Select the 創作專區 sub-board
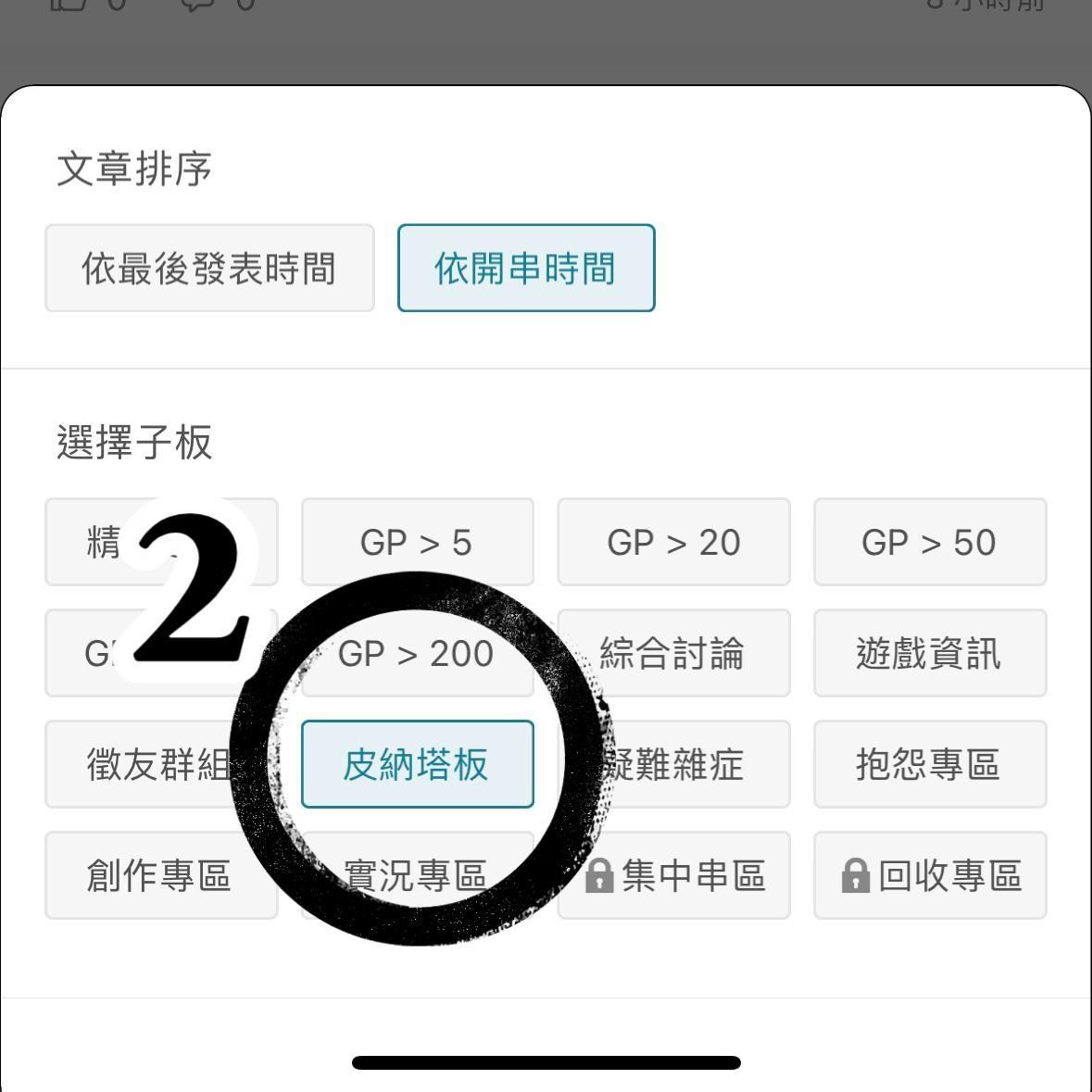Screen dimensions: 1092x1092 [160, 875]
